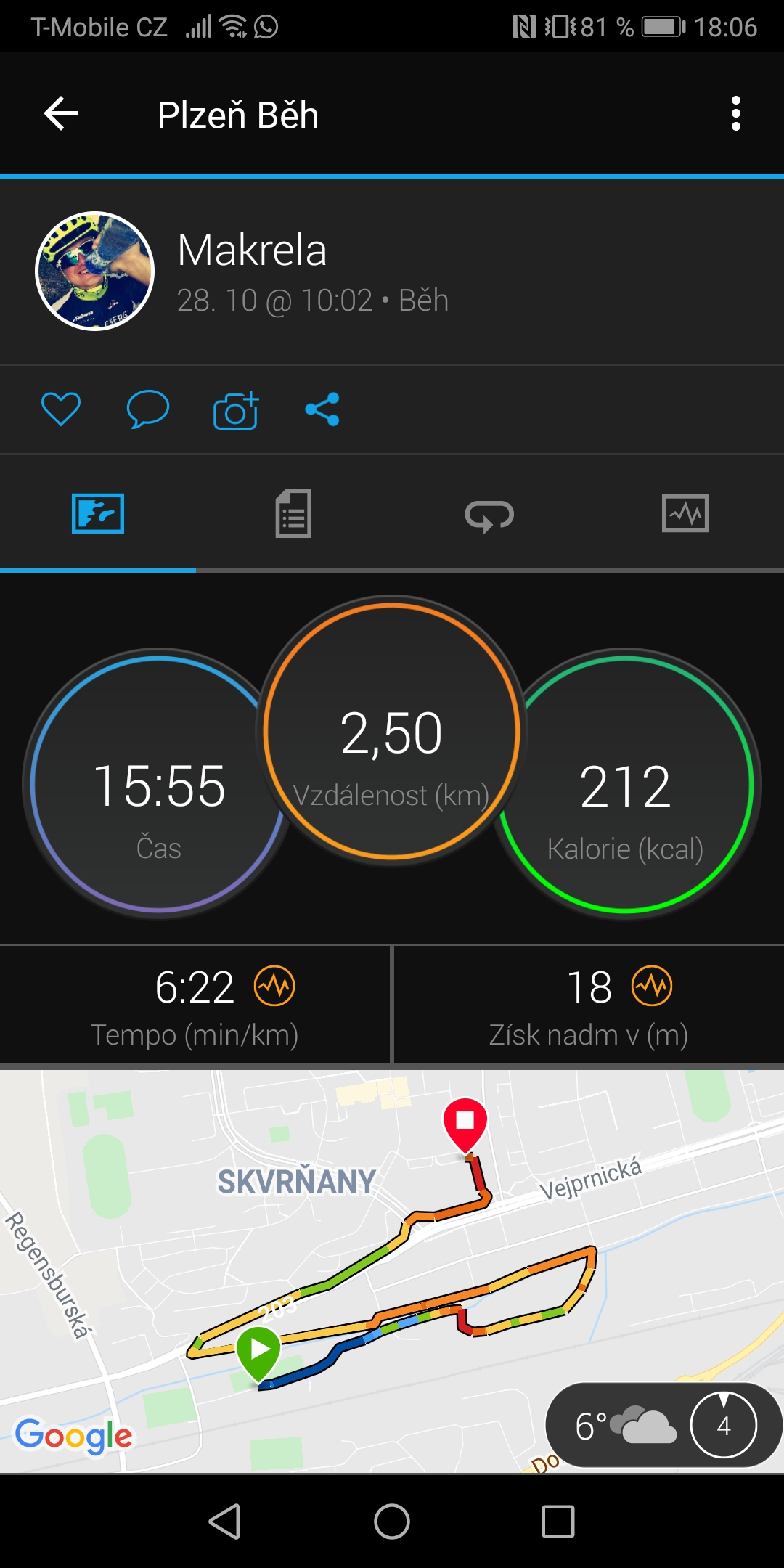Image resolution: width=784 pixels, height=1568 pixels.
Task: Open the elevation chart icon beside 18
Action: [652, 987]
